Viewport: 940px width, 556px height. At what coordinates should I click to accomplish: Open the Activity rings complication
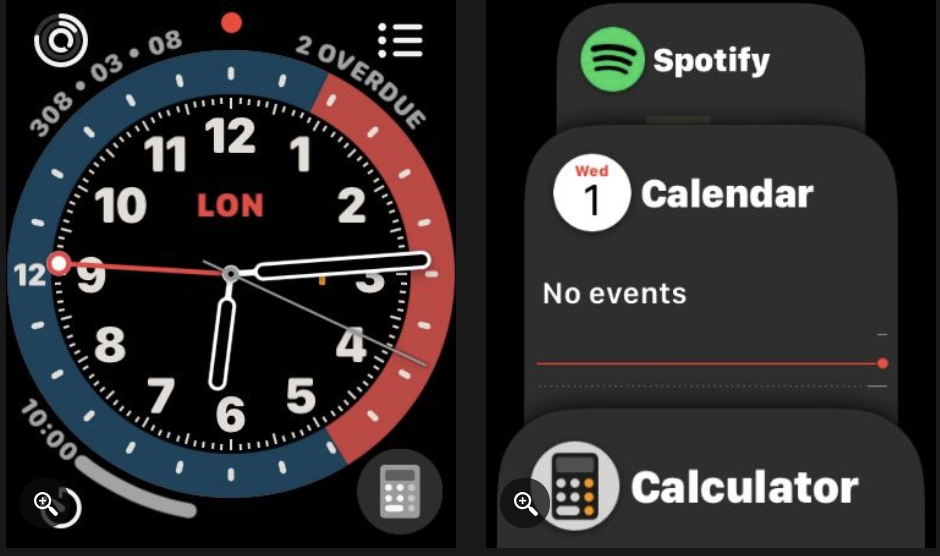(61, 41)
